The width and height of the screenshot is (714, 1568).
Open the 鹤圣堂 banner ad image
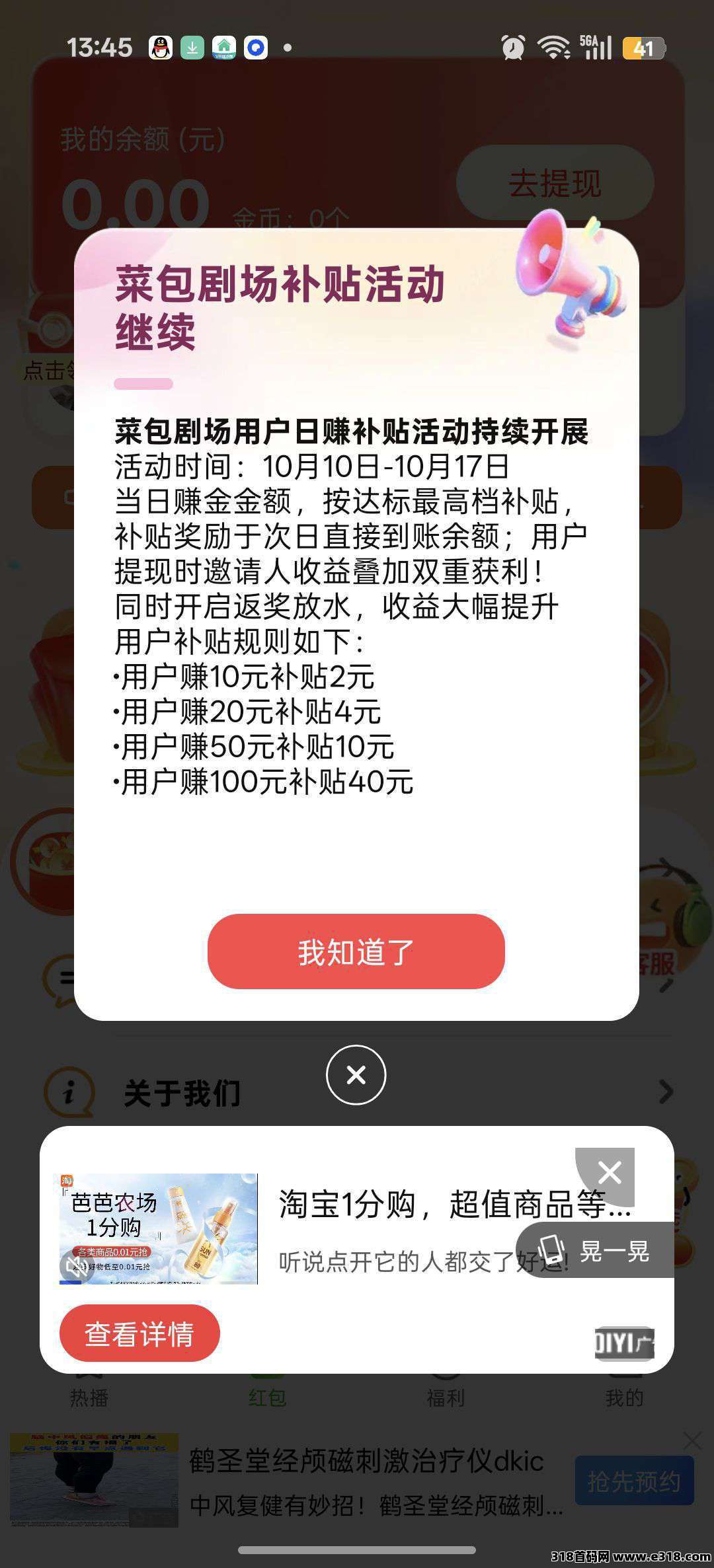pos(94,1479)
